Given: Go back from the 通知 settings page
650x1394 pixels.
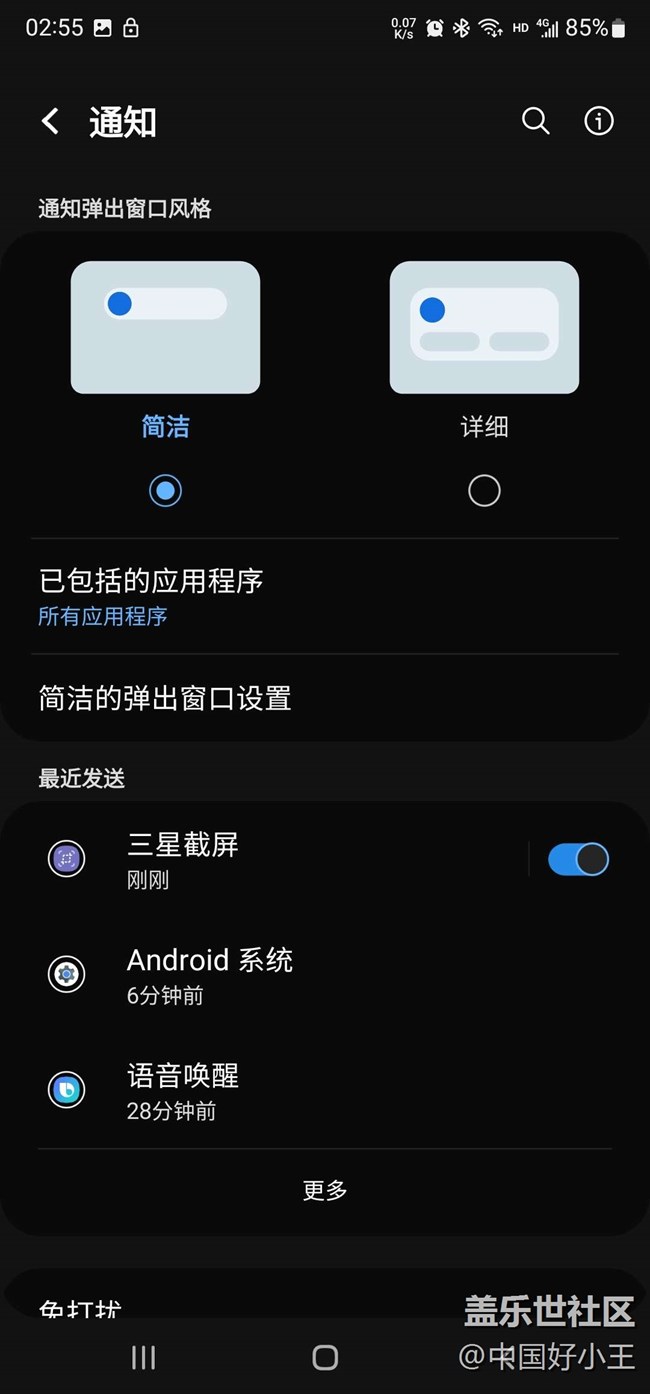Looking at the screenshot, I should 50,122.
